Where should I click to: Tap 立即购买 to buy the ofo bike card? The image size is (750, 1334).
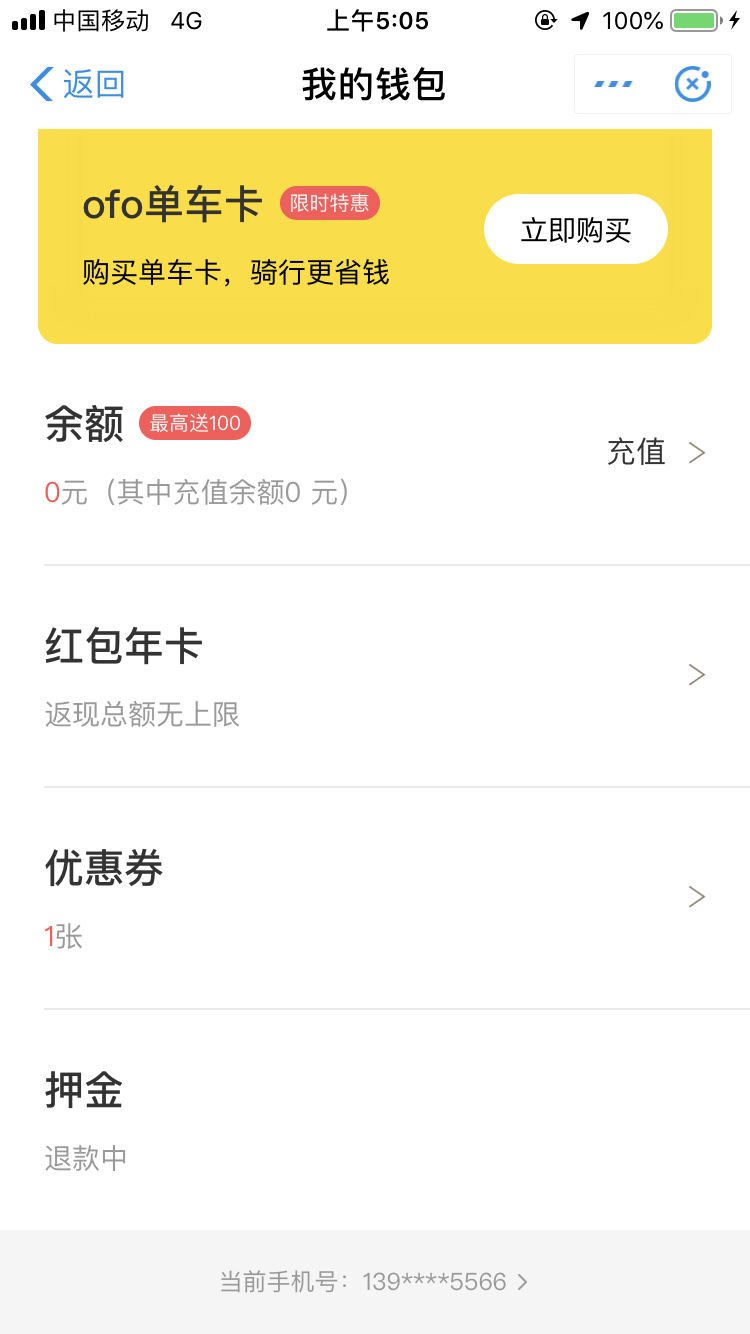(x=576, y=229)
